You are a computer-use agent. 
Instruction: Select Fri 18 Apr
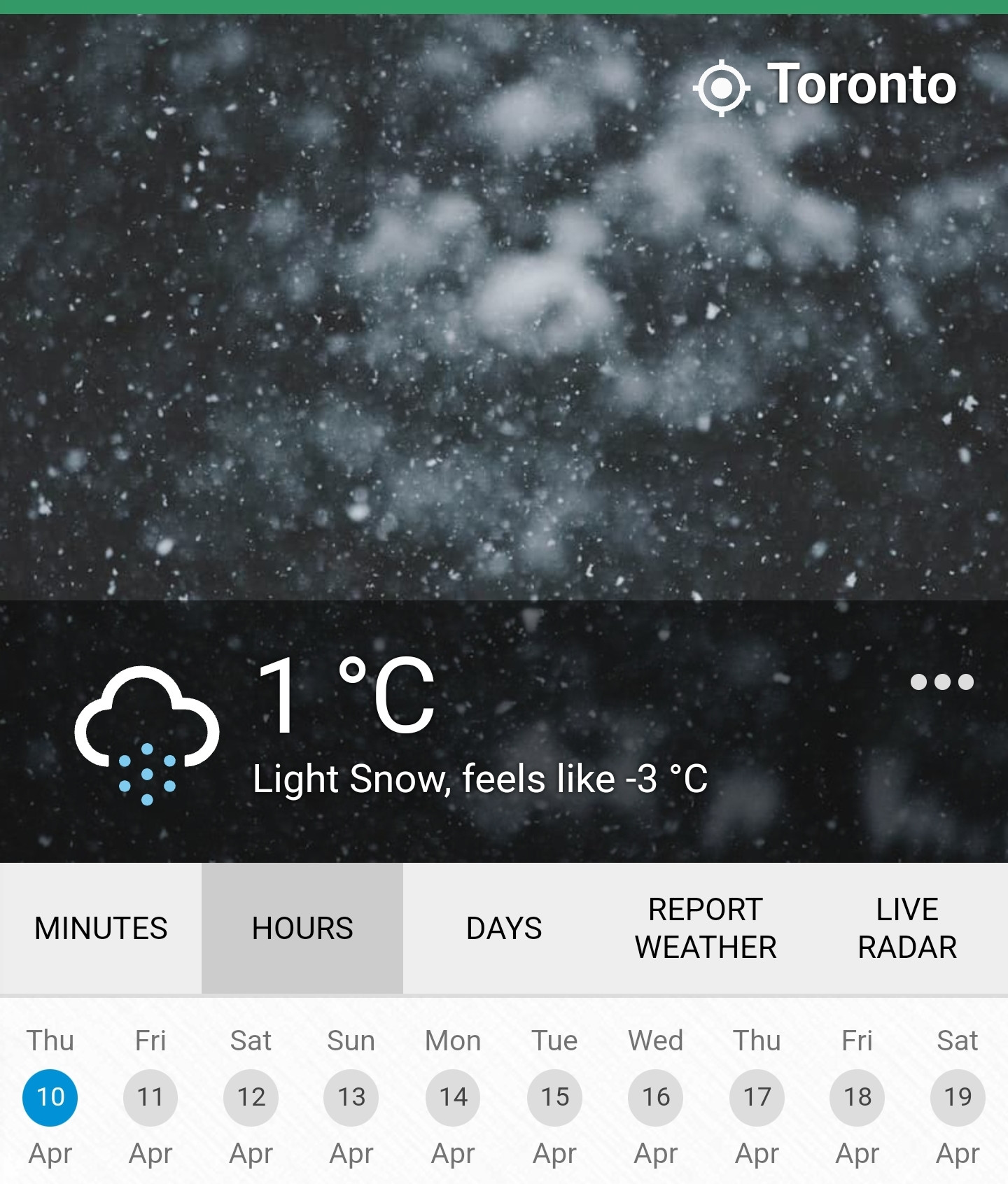857,1097
